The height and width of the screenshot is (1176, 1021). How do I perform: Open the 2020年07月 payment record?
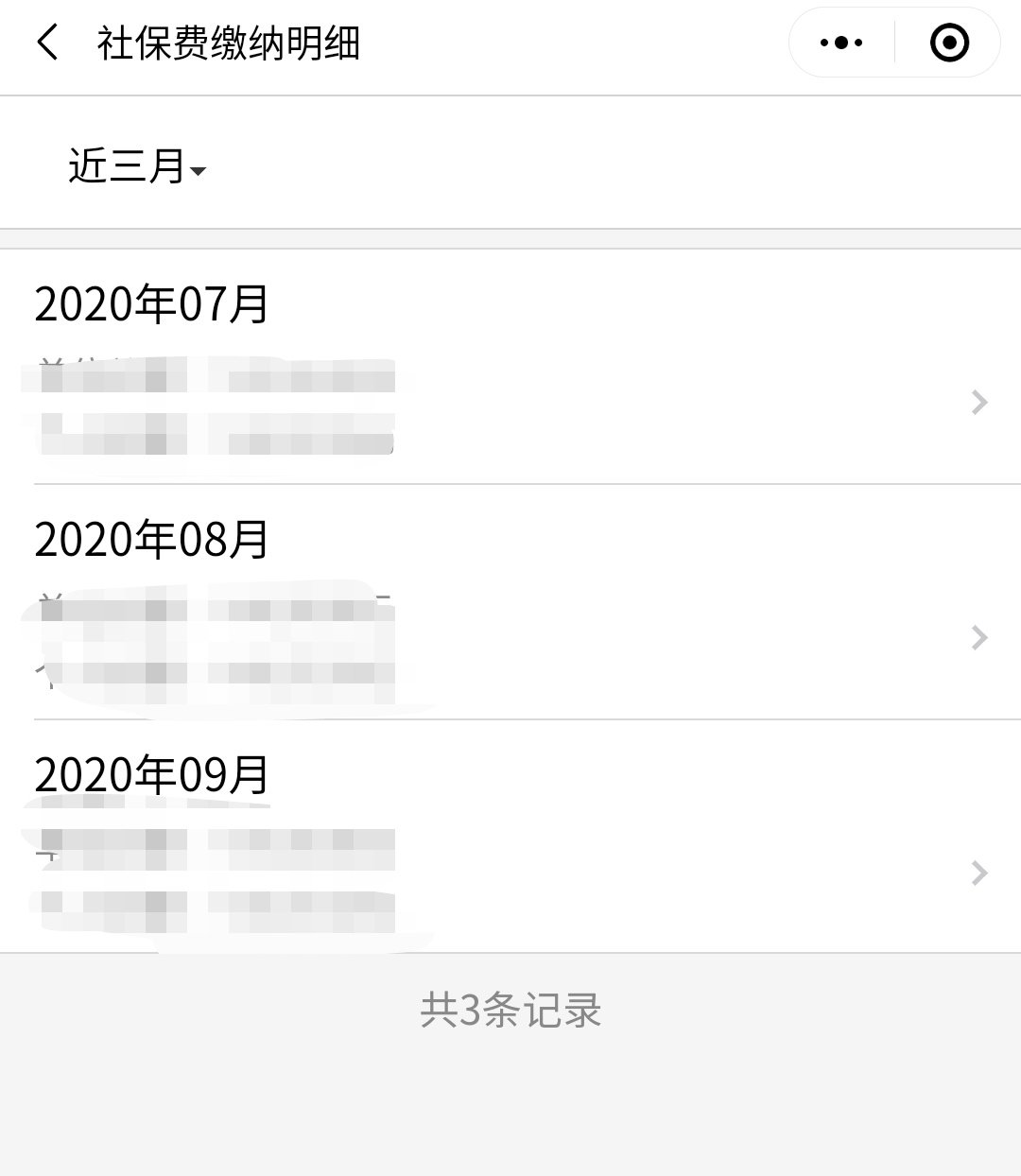click(x=510, y=369)
